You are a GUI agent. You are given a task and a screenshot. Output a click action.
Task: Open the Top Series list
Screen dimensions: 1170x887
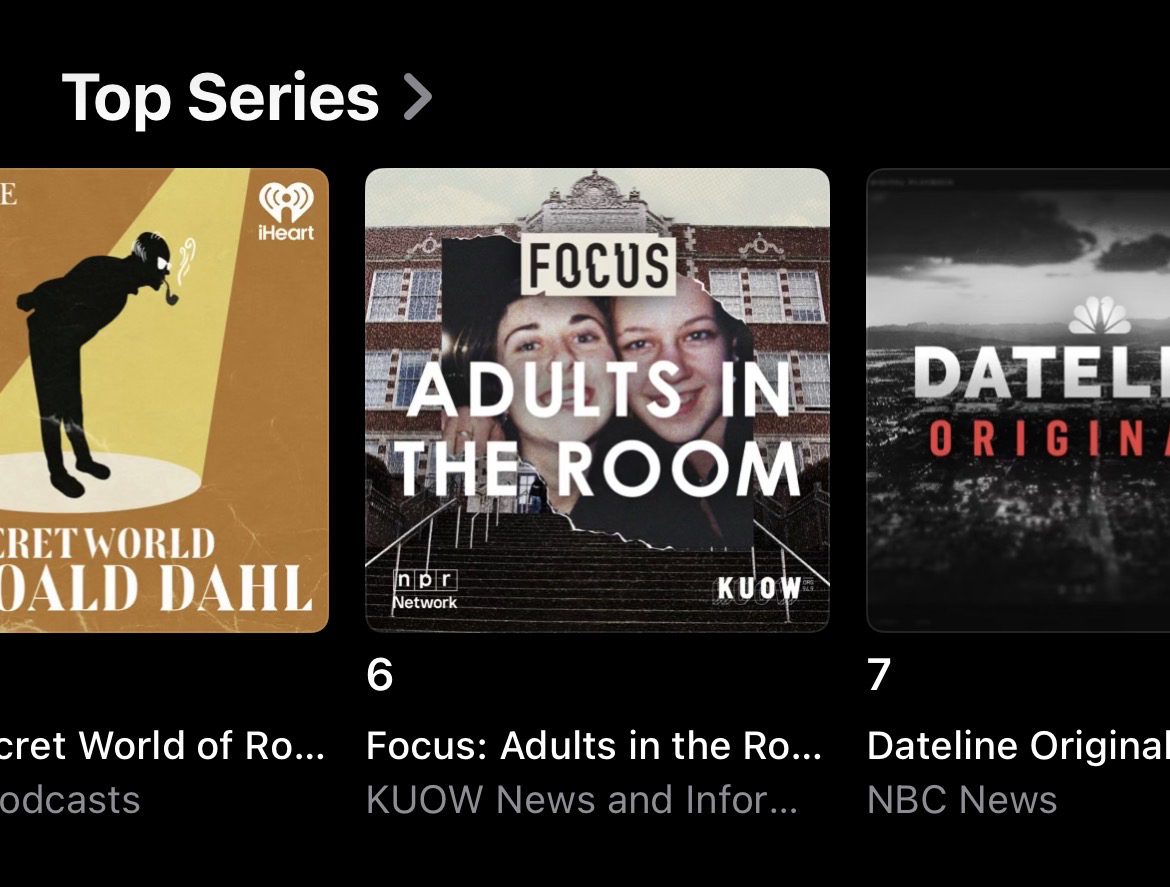coord(245,98)
